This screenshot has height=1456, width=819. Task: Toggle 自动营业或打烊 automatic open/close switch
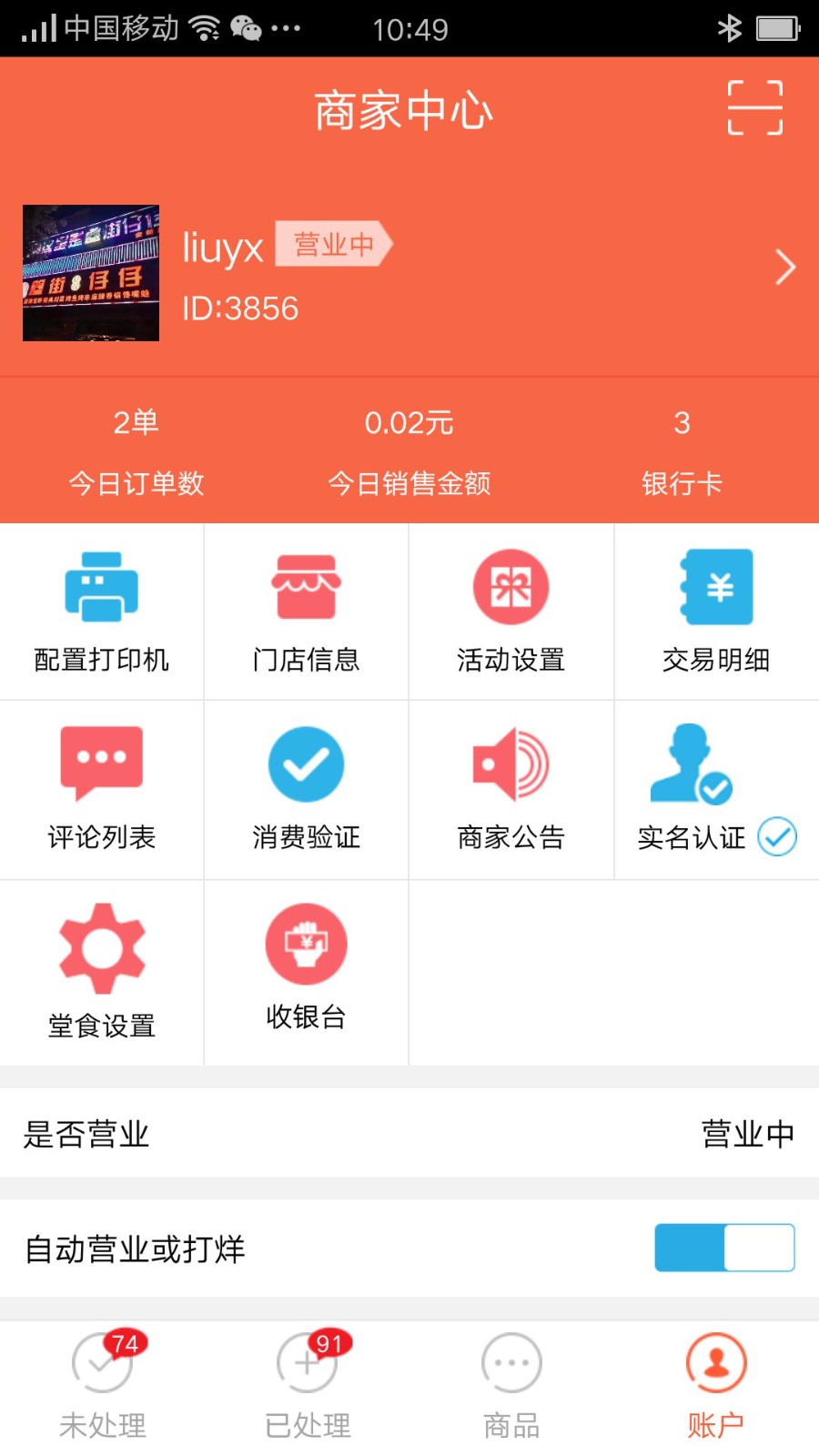[x=725, y=1248]
